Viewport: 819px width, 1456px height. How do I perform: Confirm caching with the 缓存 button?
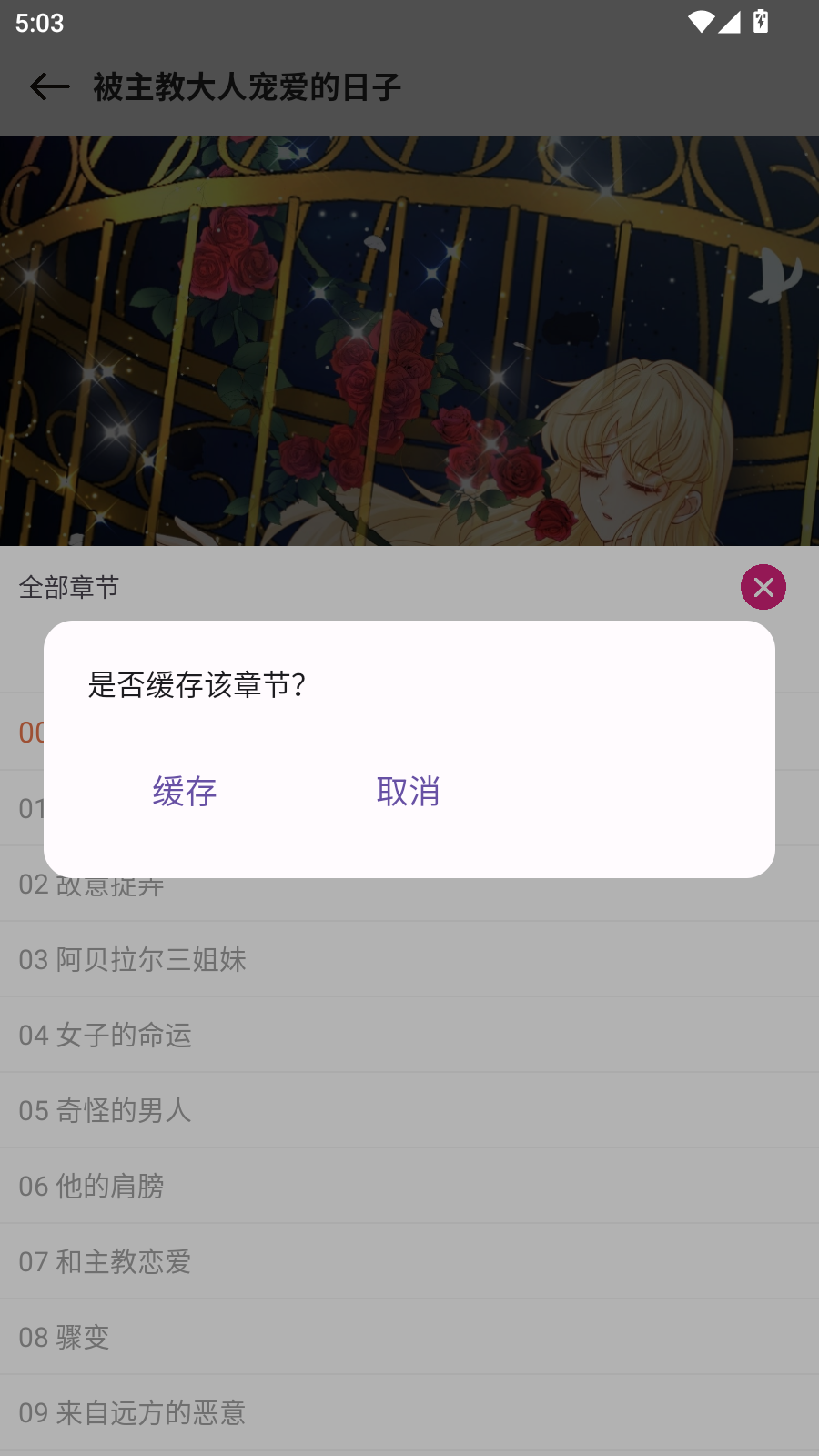[185, 792]
